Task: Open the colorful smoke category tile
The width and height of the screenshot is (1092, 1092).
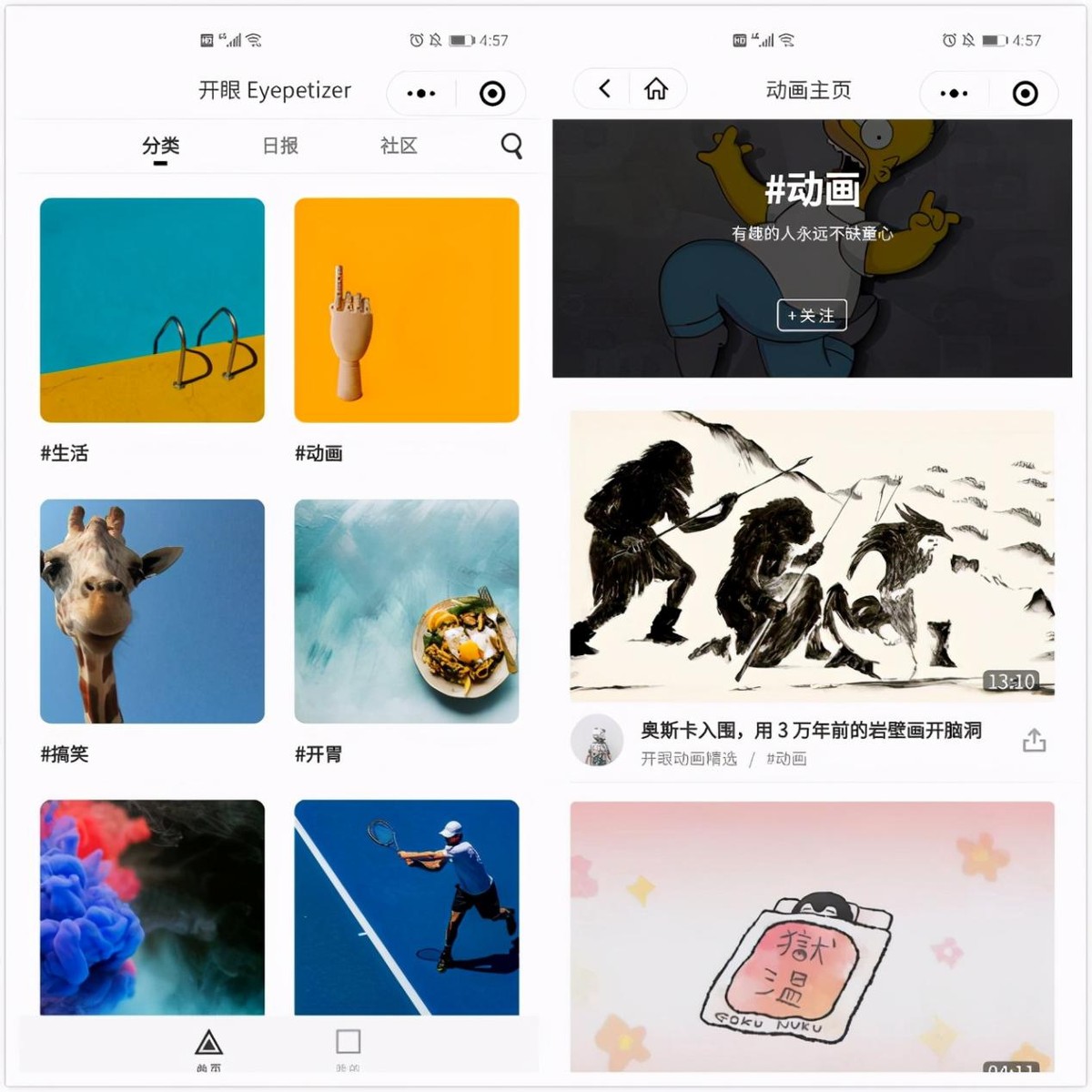Action: tap(152, 907)
